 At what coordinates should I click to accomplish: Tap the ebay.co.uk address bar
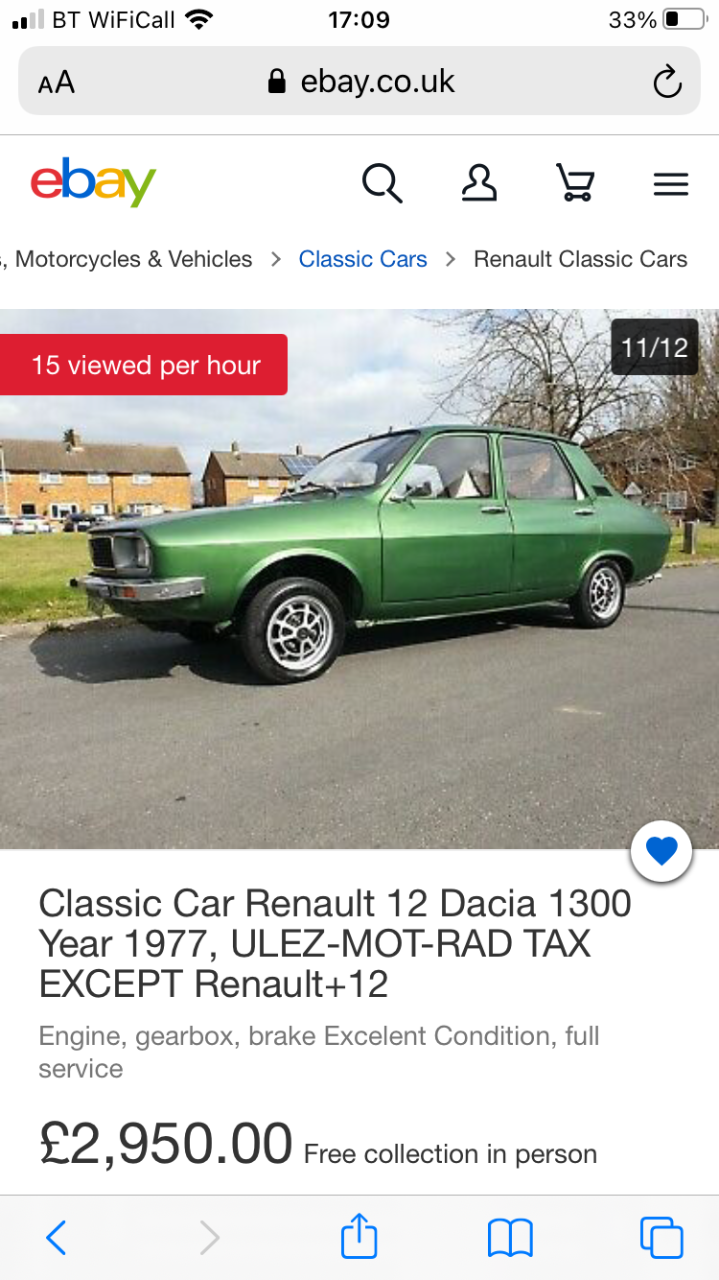point(360,81)
